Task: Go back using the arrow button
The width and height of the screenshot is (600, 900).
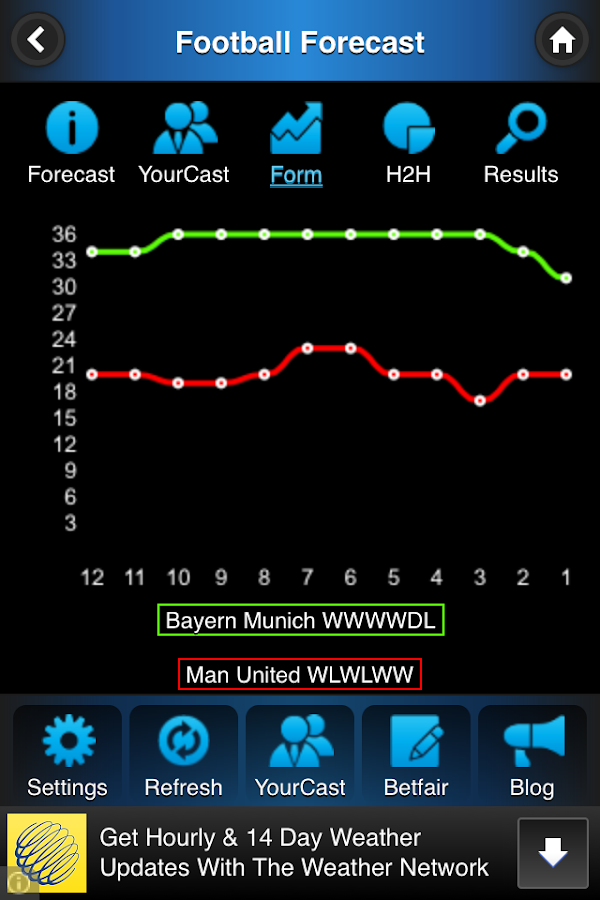Action: click(x=37, y=40)
